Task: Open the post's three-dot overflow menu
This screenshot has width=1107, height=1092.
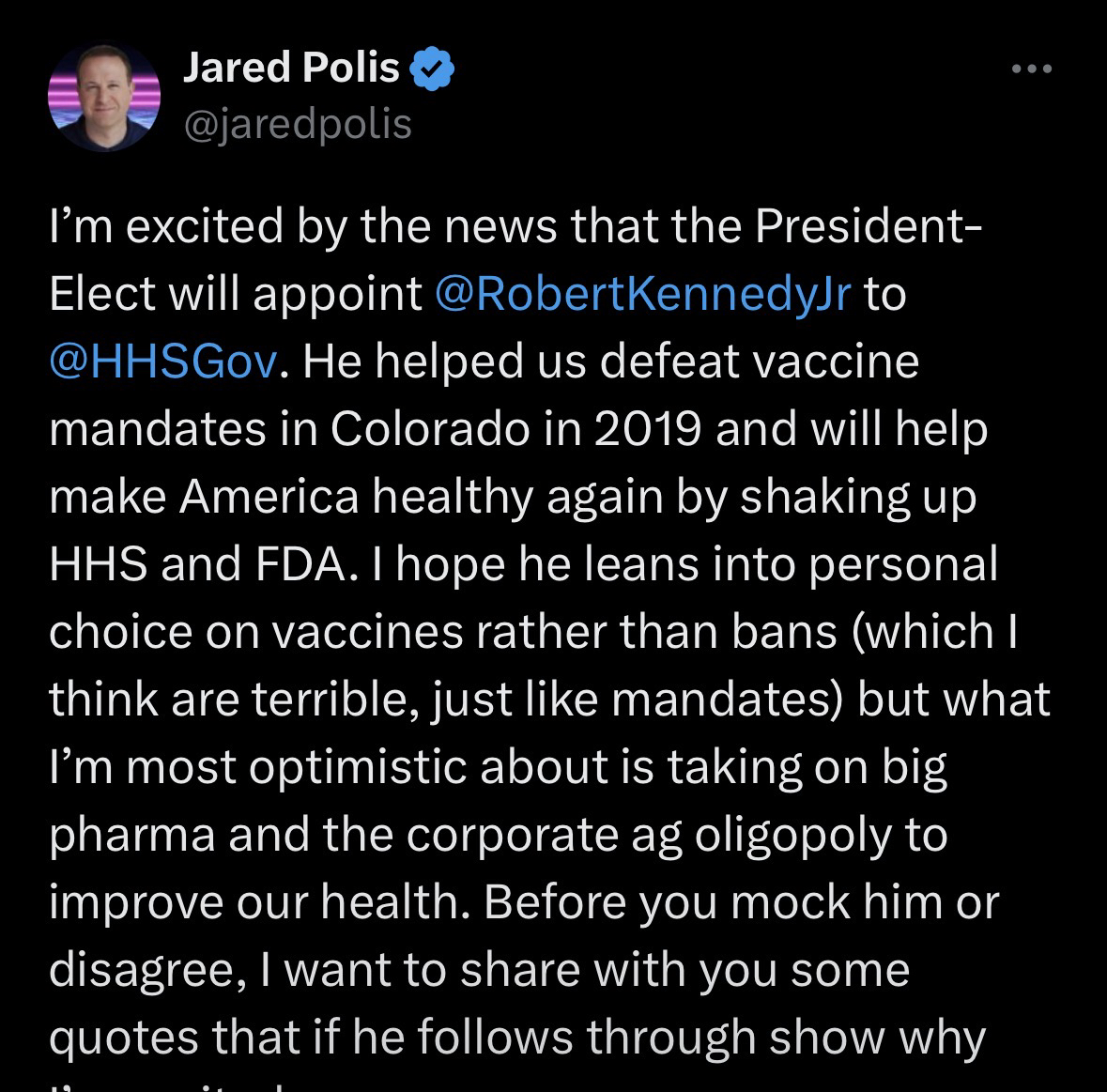Action: pyautogui.click(x=1033, y=69)
